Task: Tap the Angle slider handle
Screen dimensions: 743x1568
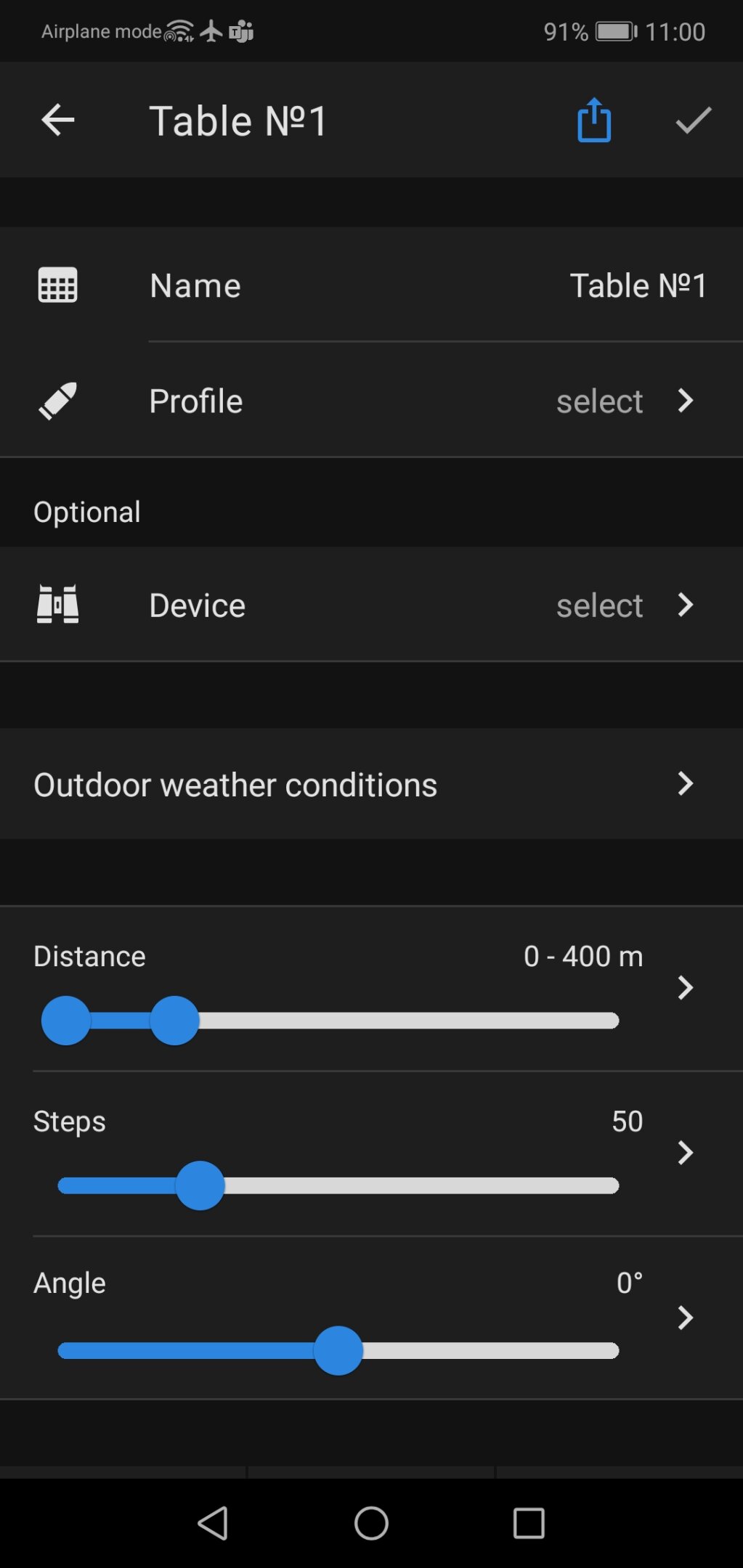Action: point(338,1350)
